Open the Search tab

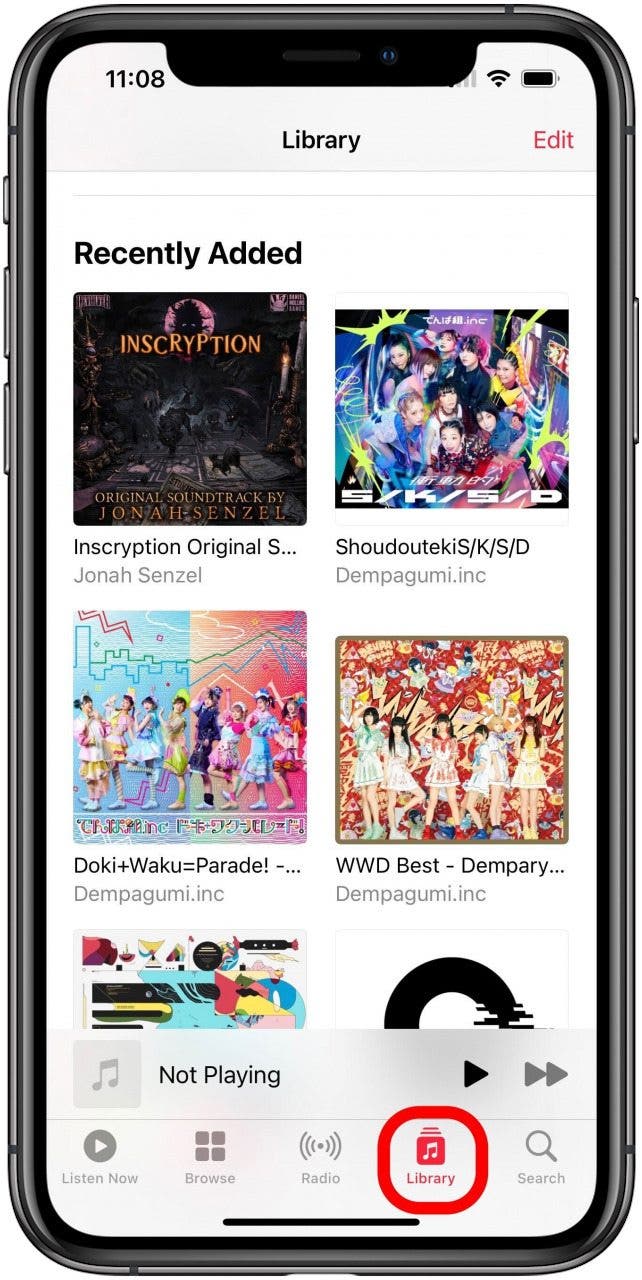coord(541,1158)
